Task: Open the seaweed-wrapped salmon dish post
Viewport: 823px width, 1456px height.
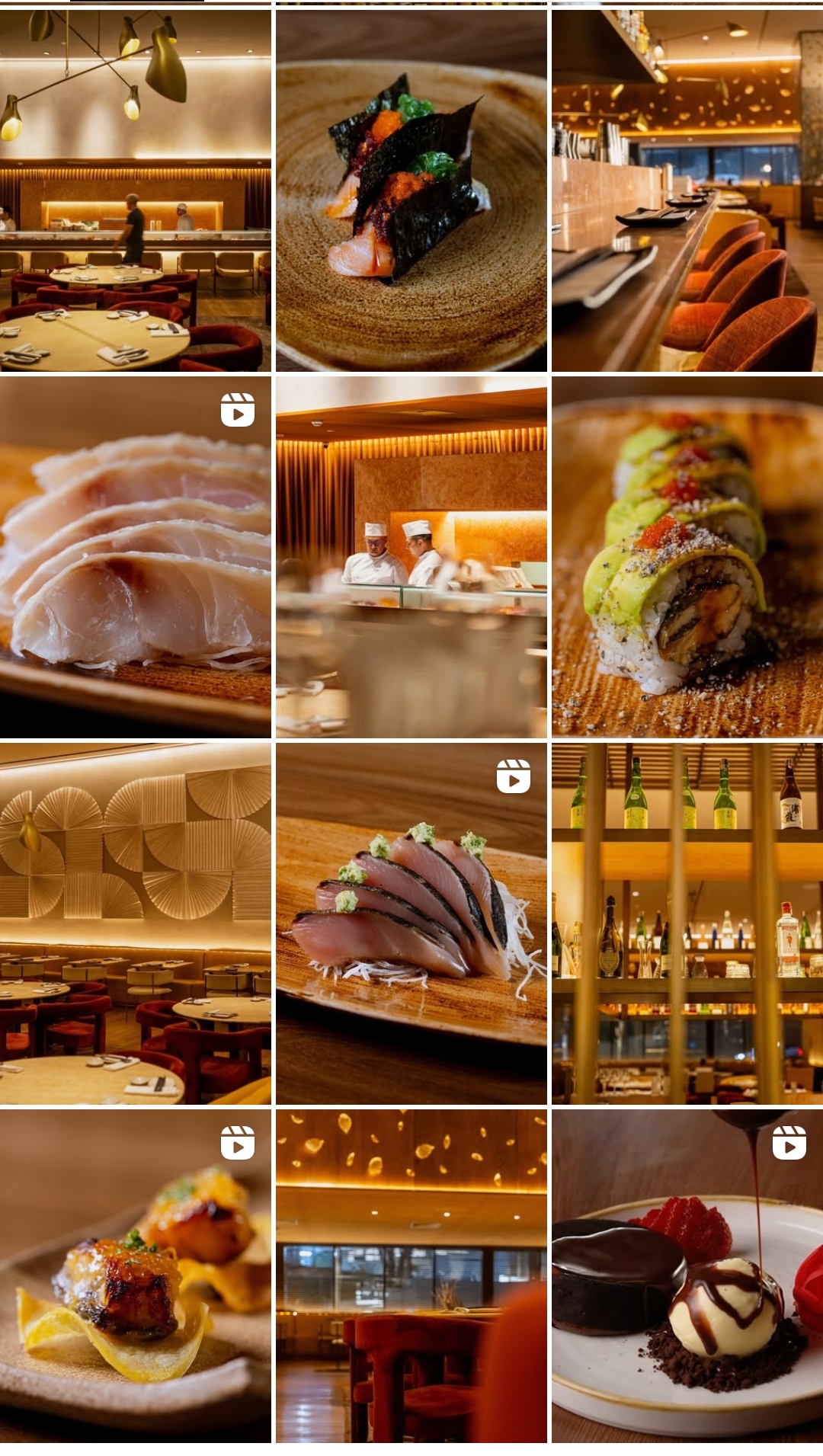Action: 411,190
